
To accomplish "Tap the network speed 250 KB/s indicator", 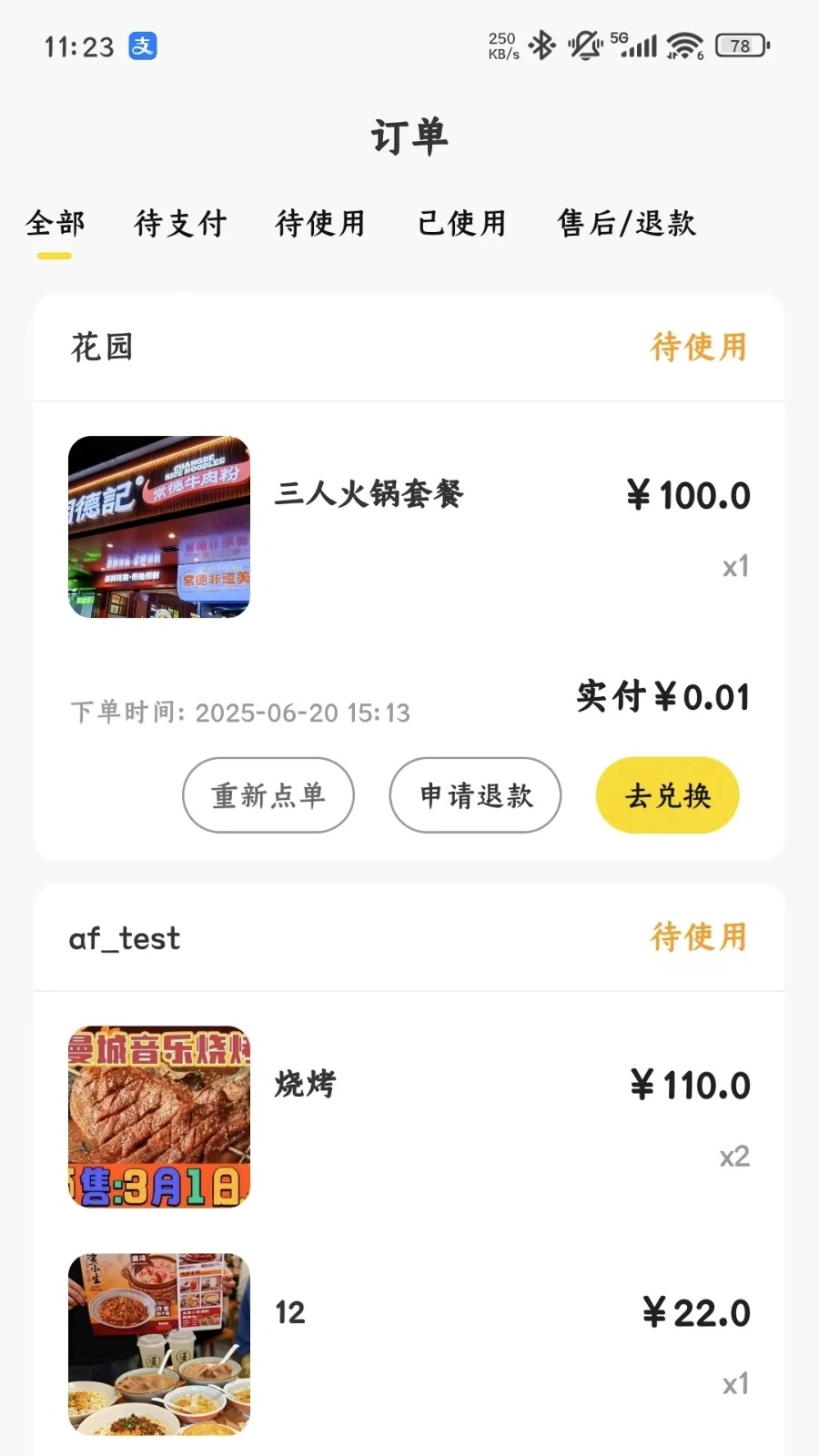I will [504, 44].
